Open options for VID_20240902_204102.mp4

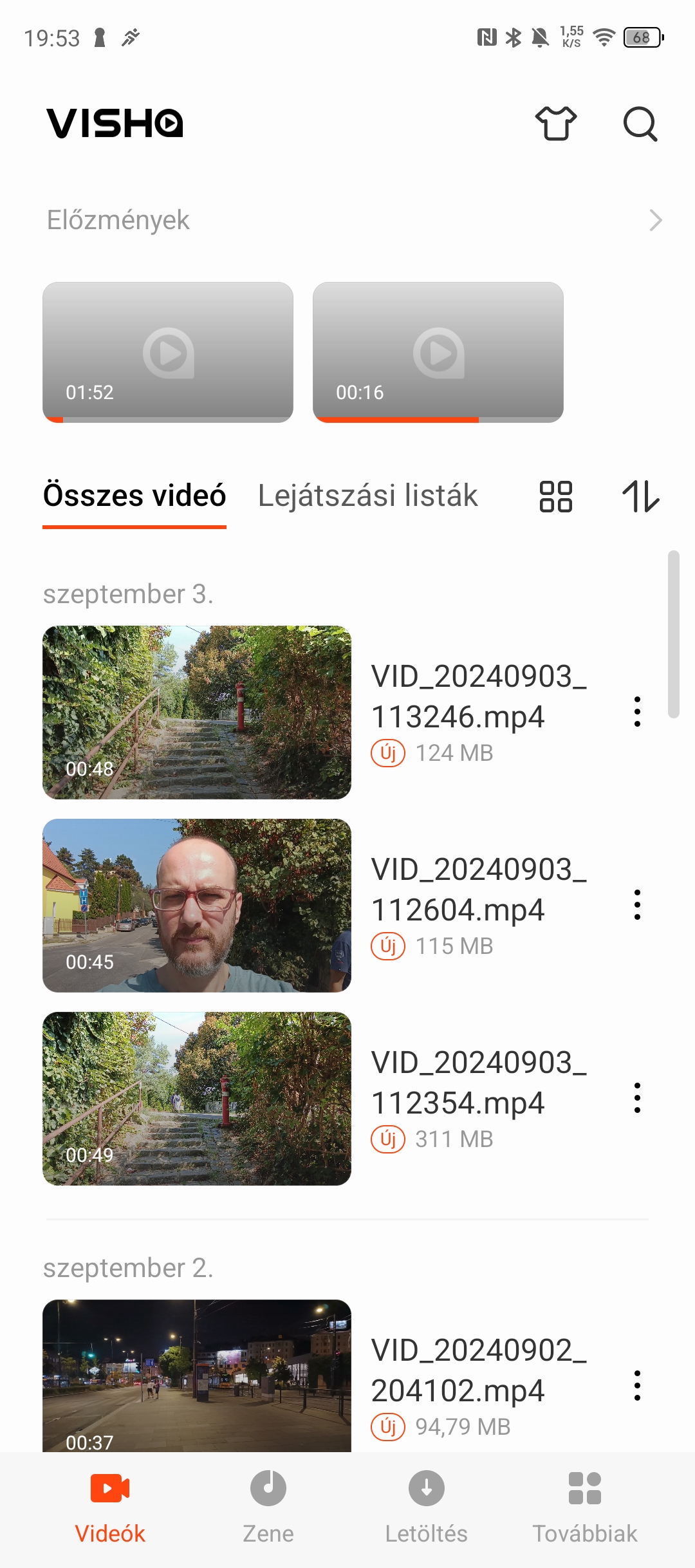(637, 1386)
